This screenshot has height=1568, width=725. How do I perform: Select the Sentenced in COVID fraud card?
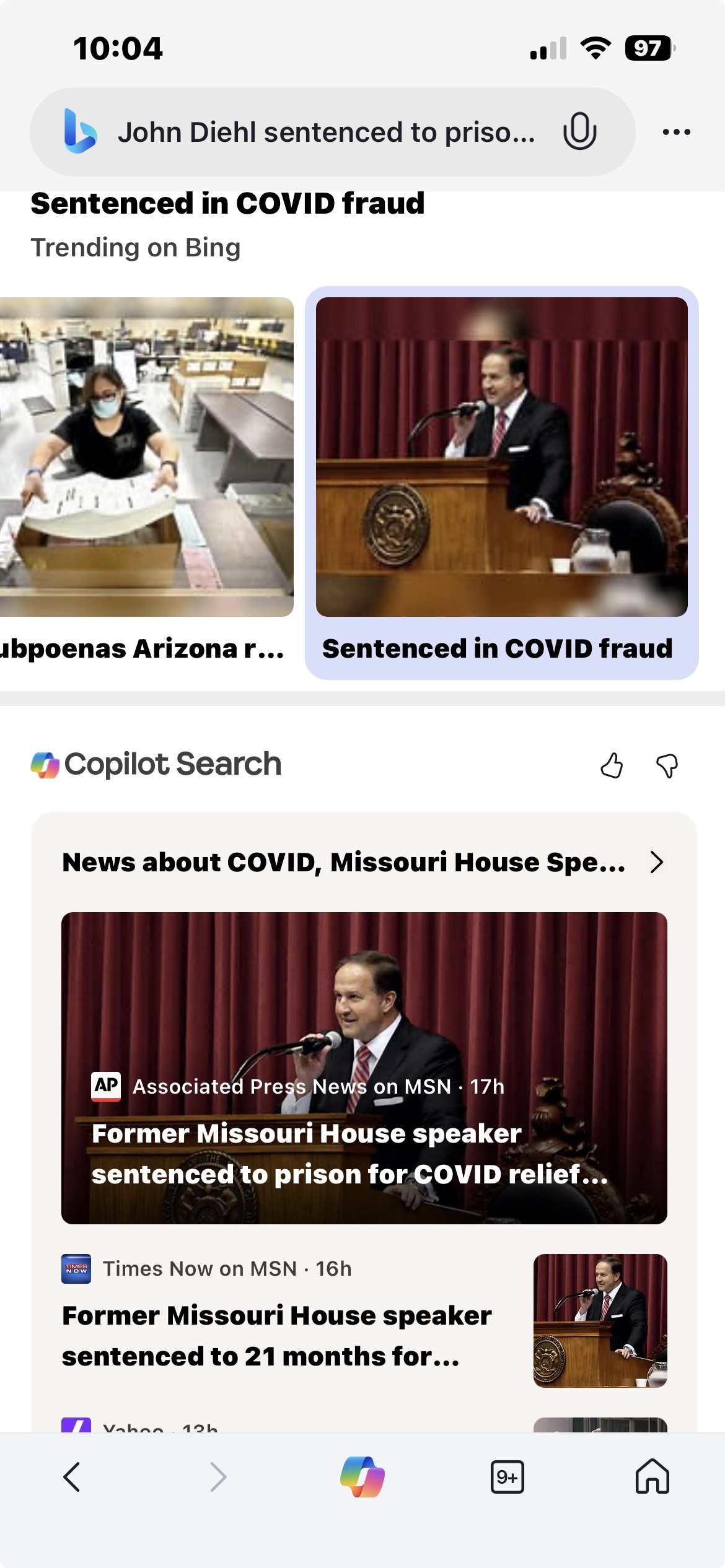coord(501,482)
